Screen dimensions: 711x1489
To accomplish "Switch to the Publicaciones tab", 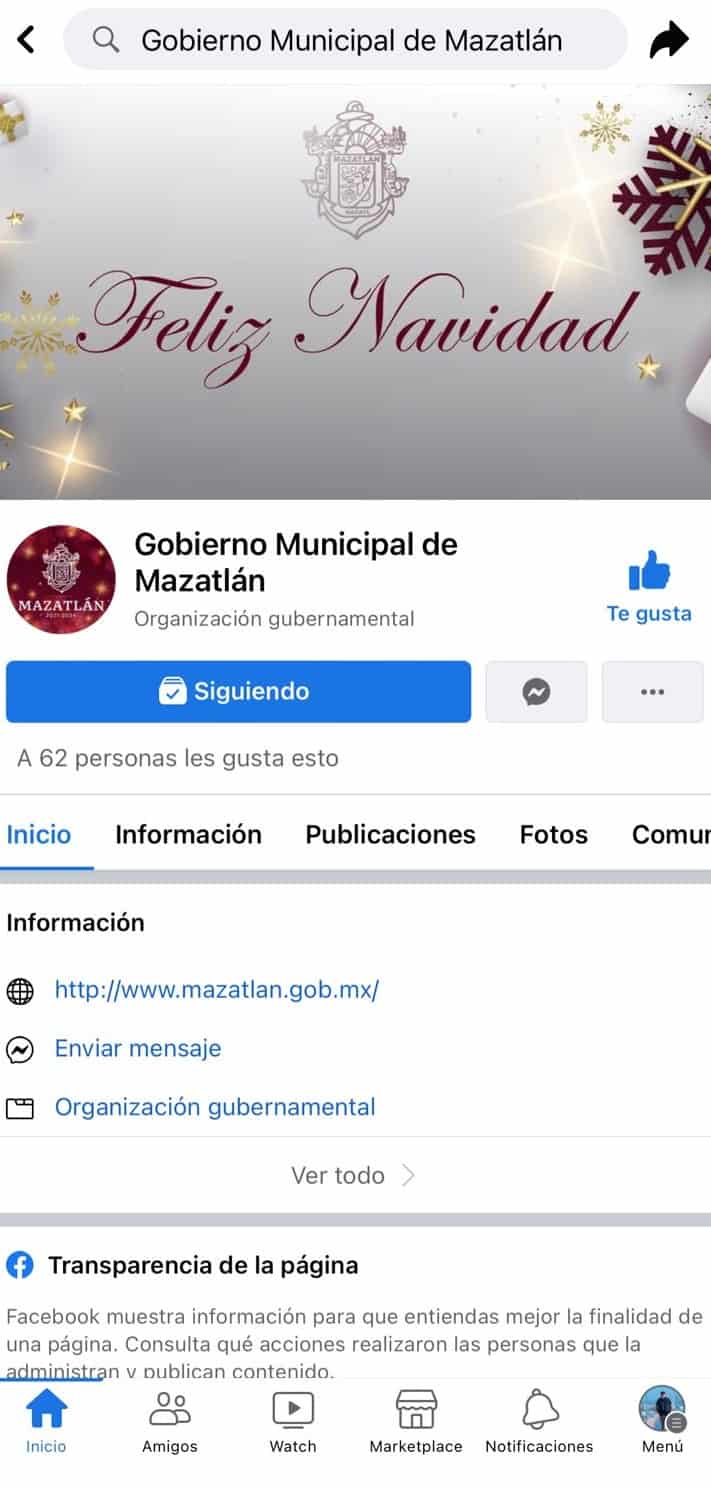I will tap(390, 834).
